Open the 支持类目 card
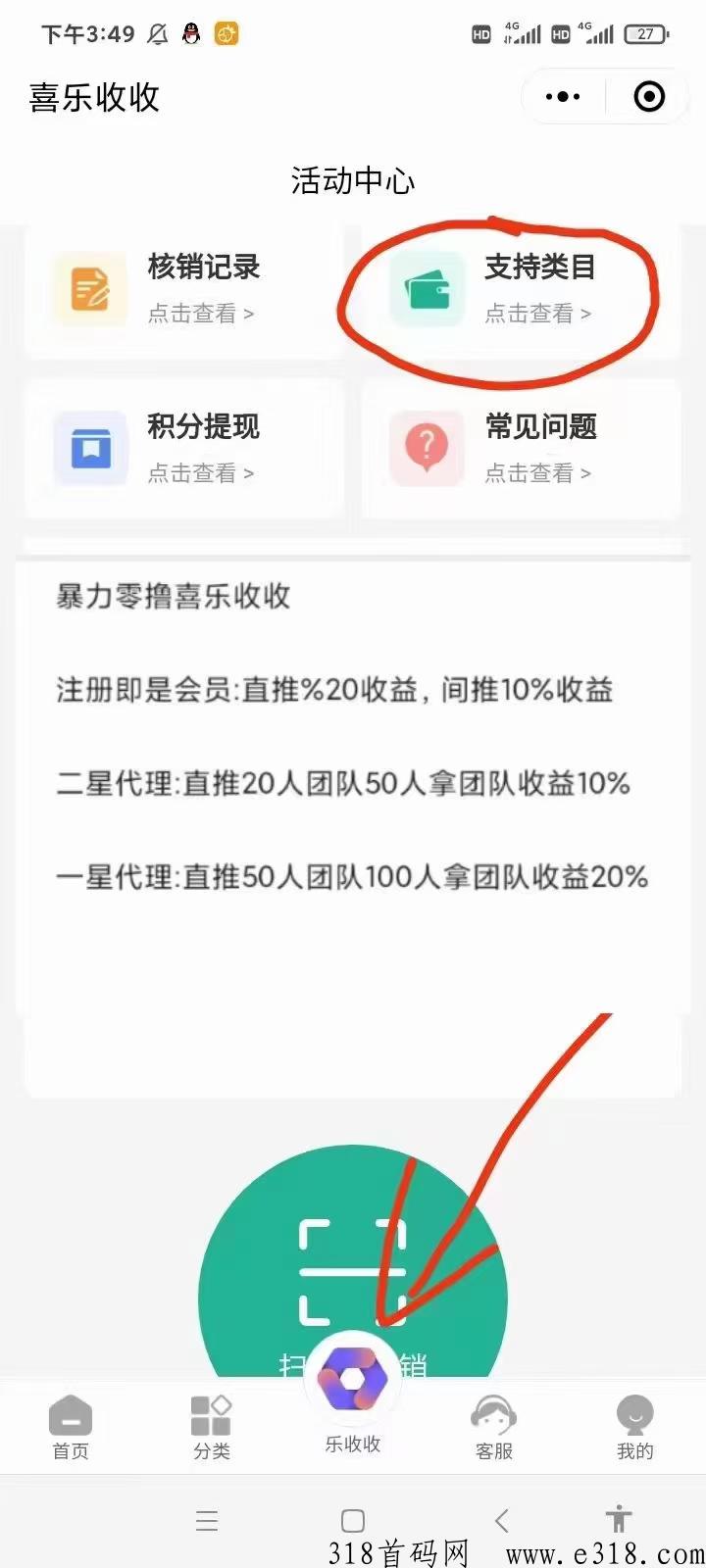 (521, 289)
